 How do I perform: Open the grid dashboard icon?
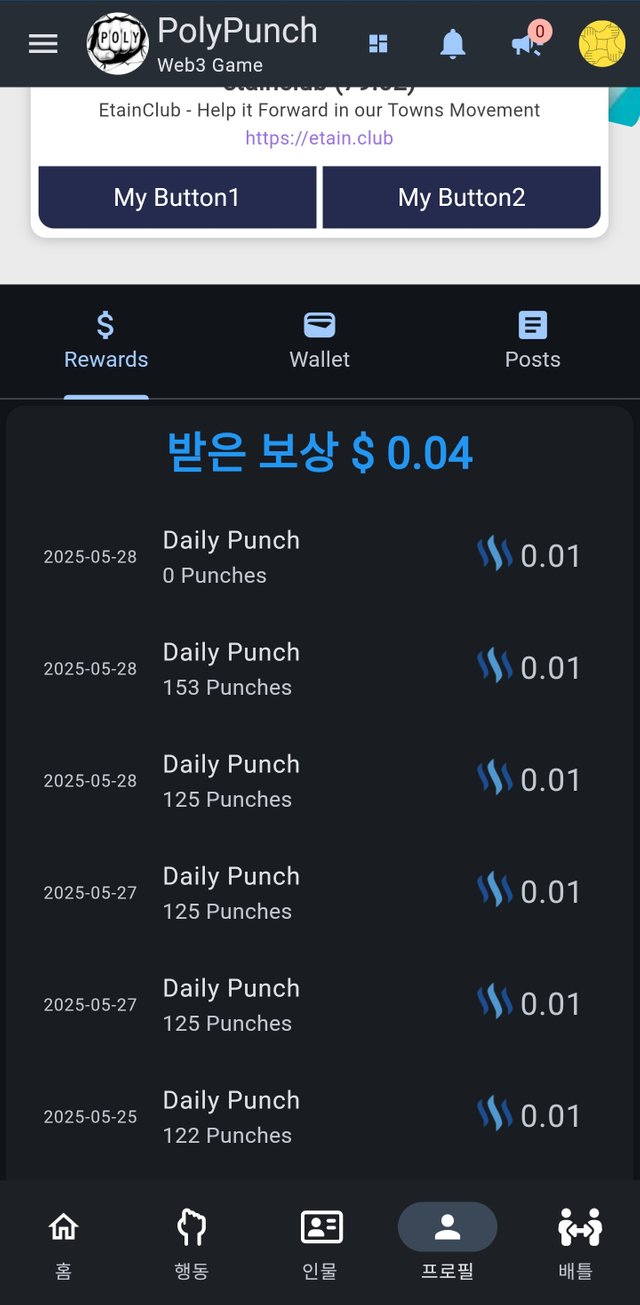[x=378, y=44]
